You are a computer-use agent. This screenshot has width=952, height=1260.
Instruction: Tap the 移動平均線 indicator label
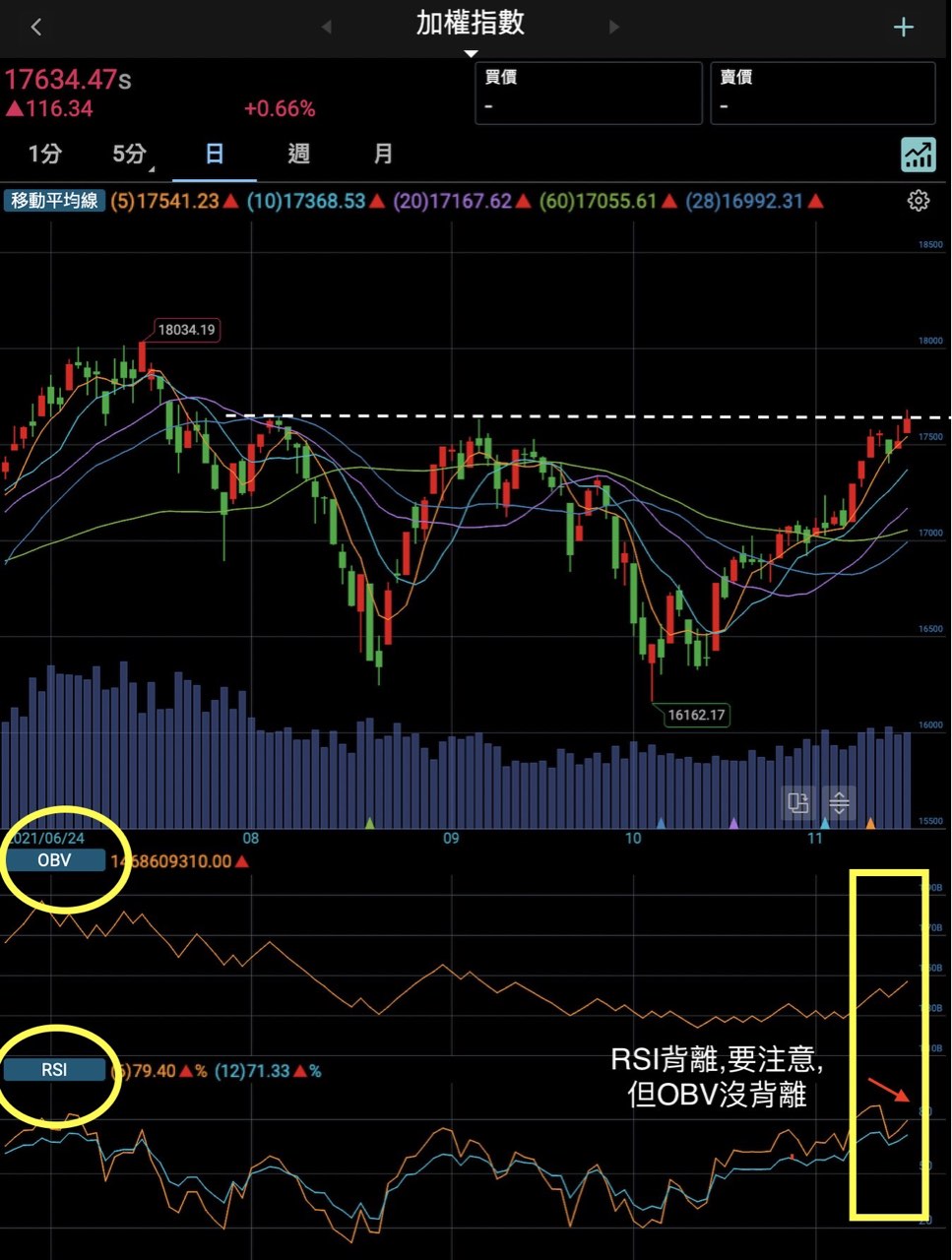54,201
